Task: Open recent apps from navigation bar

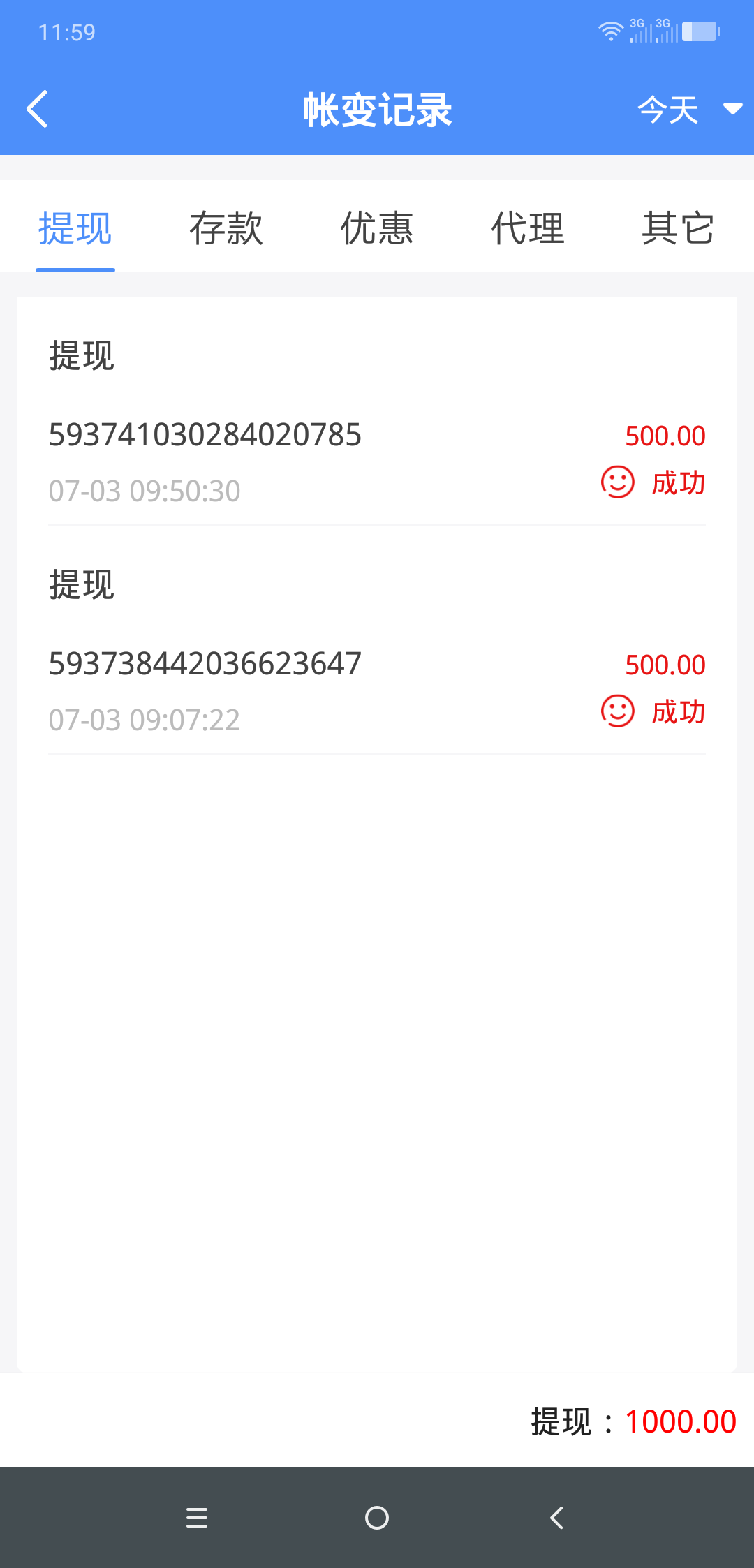Action: pos(197,1518)
